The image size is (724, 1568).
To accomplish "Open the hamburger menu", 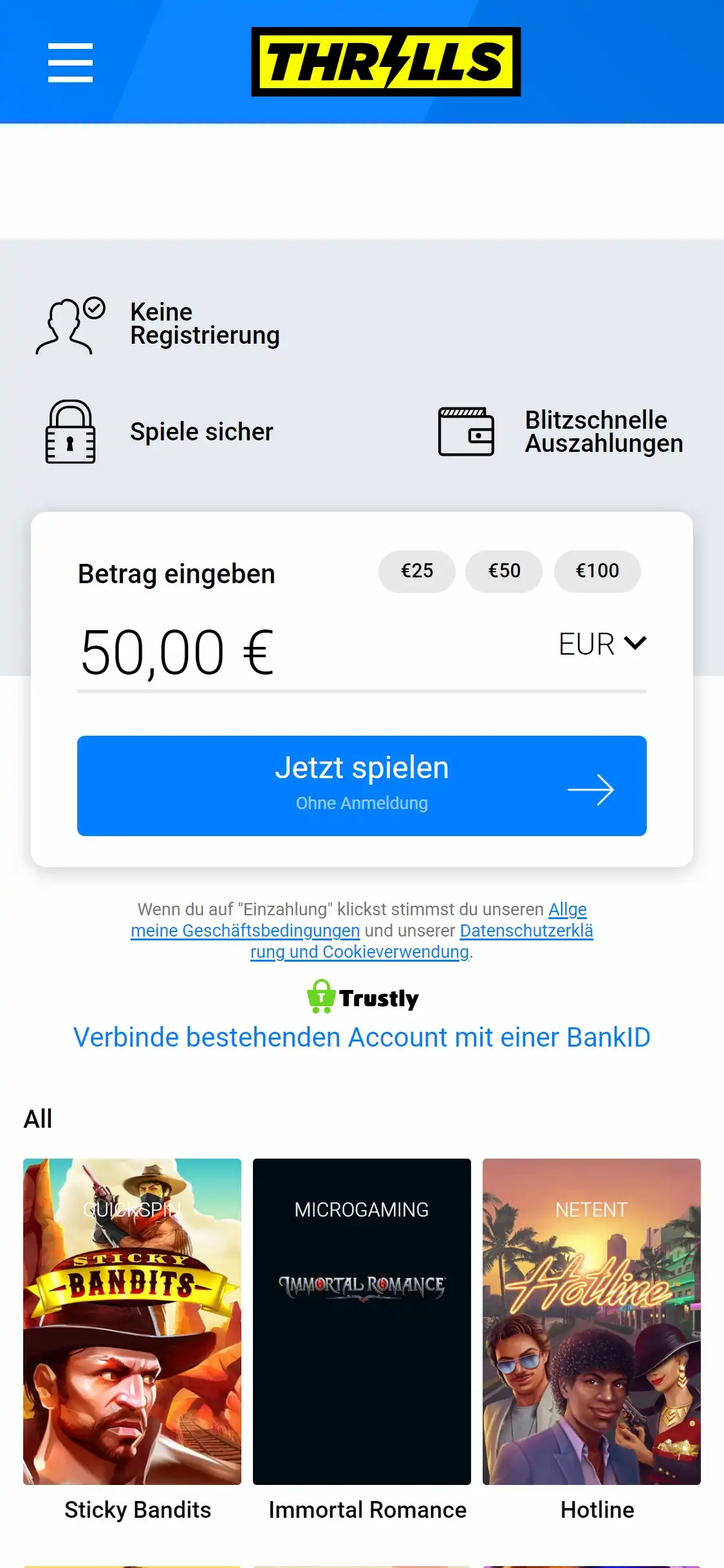I will [x=70, y=62].
